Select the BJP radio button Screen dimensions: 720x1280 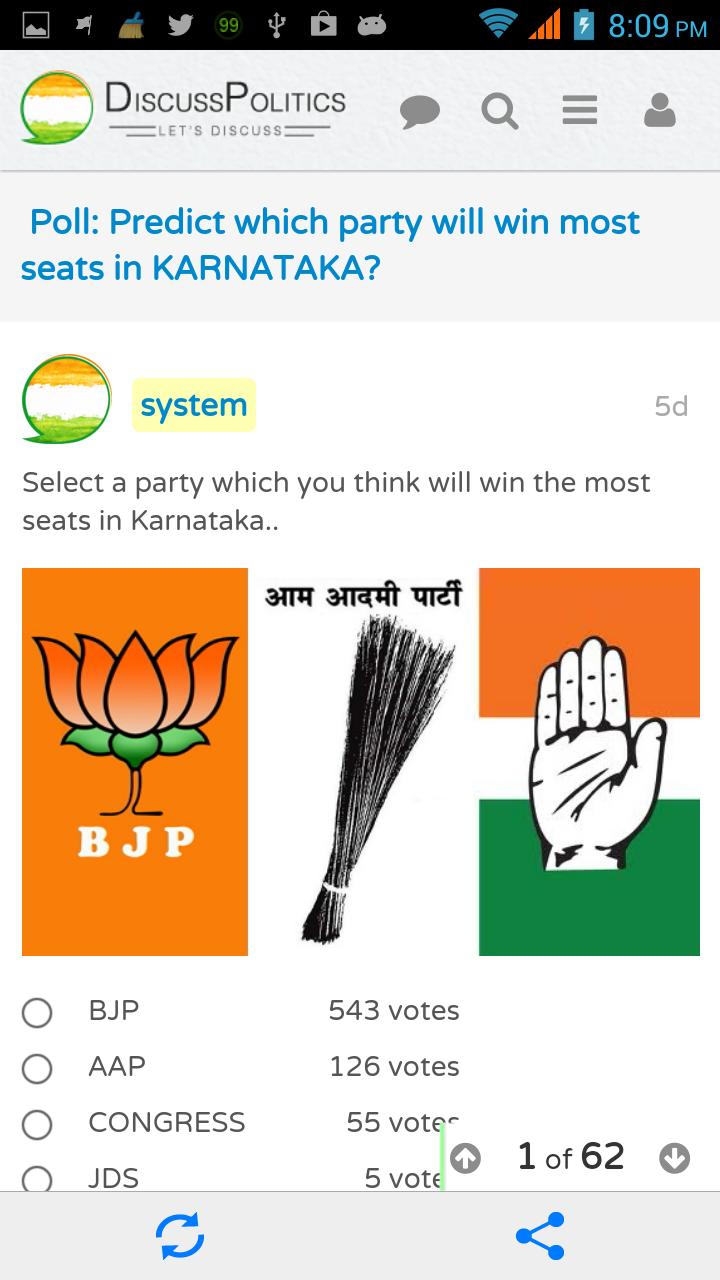click(37, 1012)
